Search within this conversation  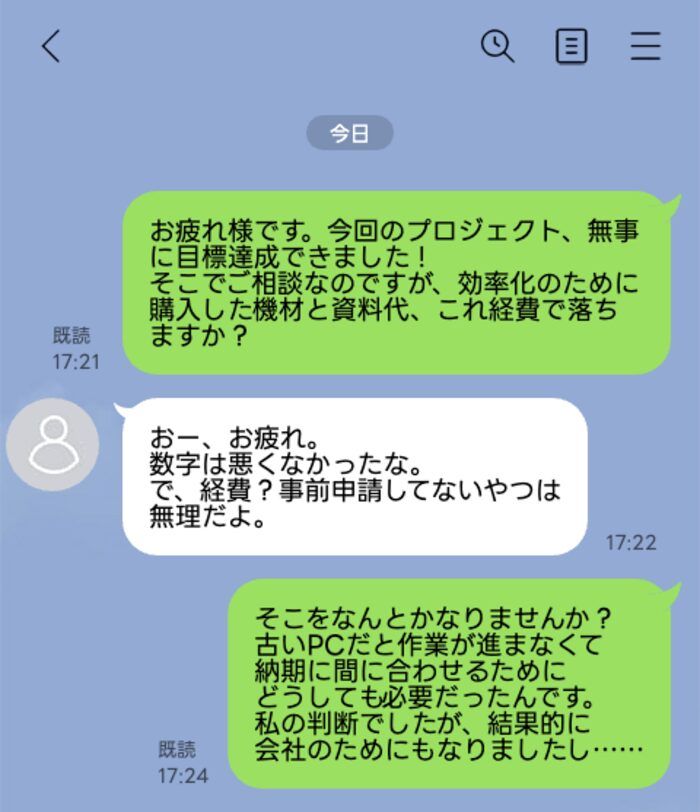(497, 46)
